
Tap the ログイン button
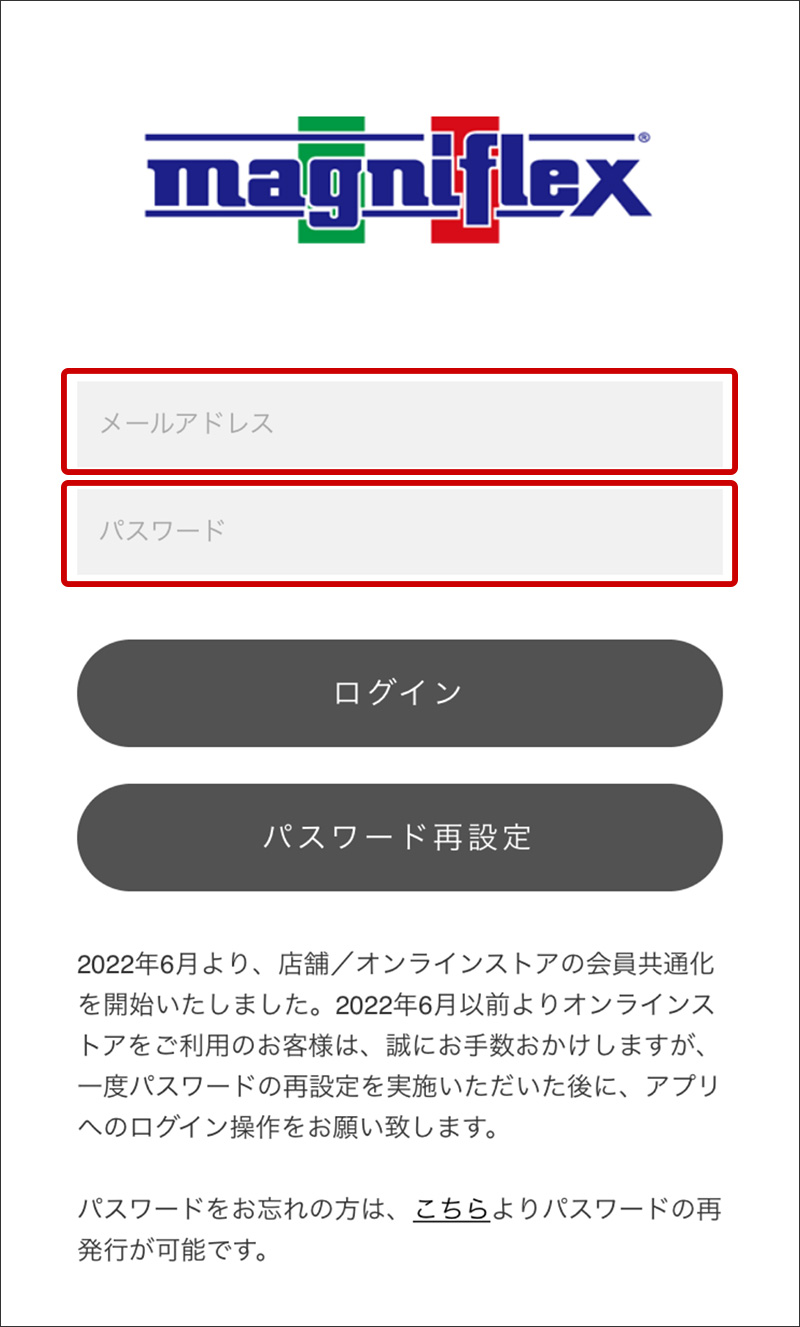pos(400,693)
